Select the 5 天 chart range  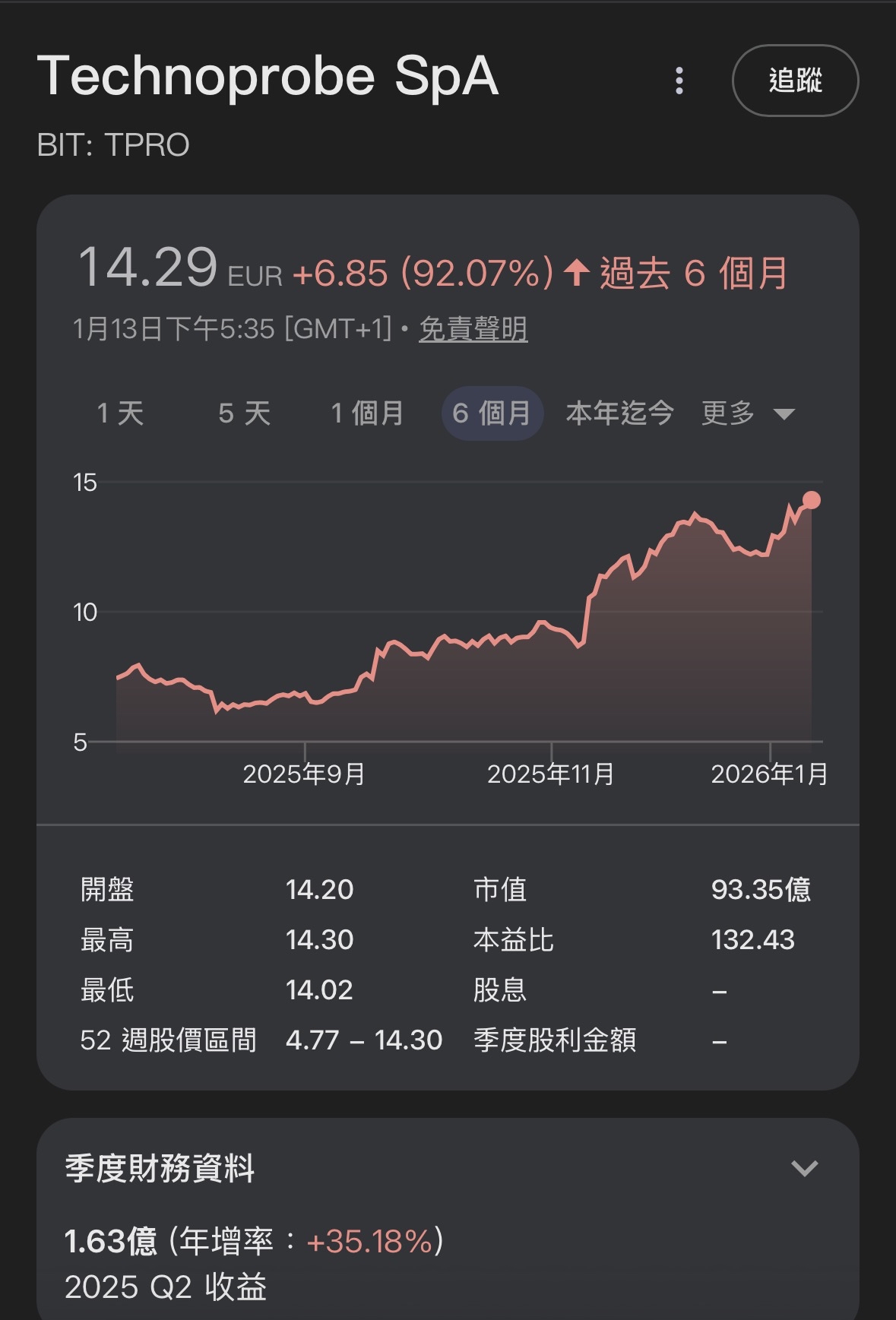click(244, 413)
